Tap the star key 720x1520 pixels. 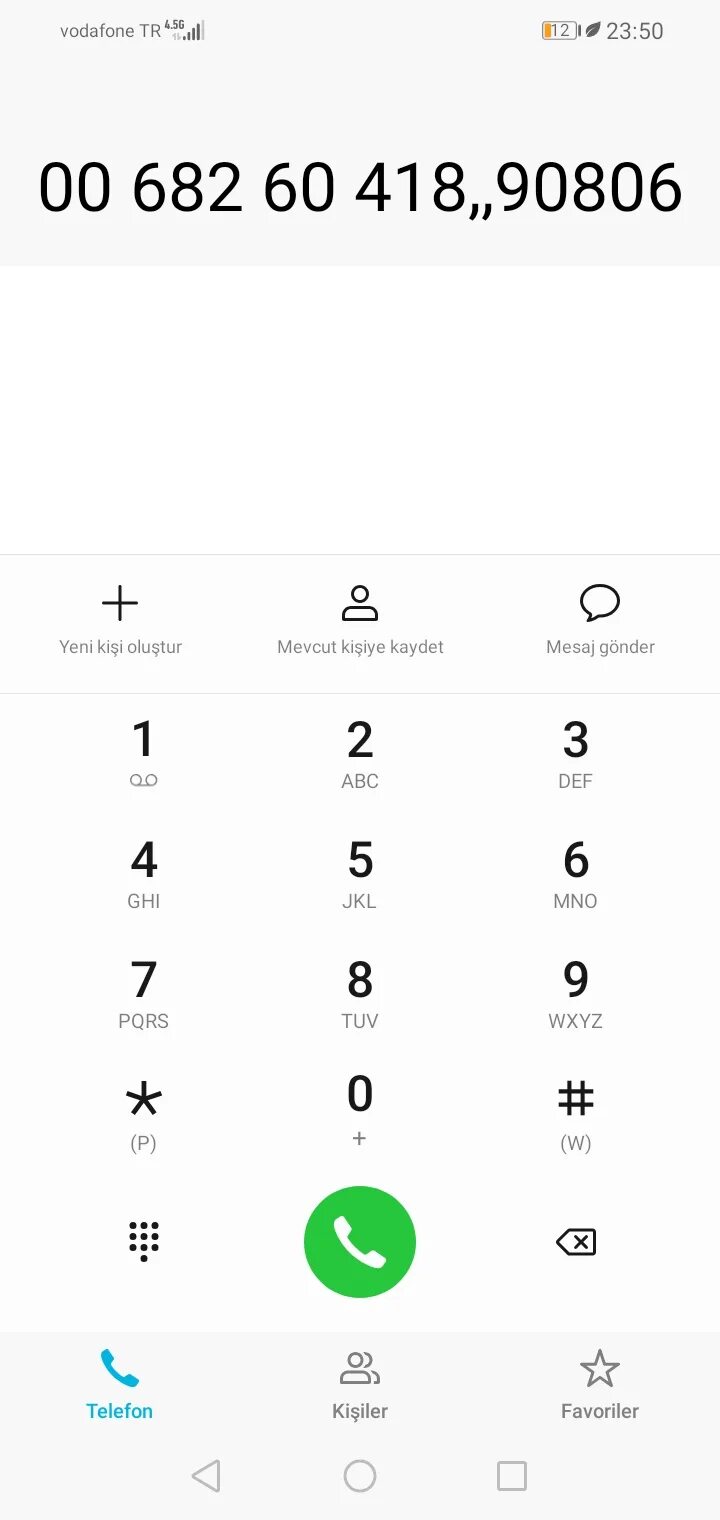click(144, 1114)
